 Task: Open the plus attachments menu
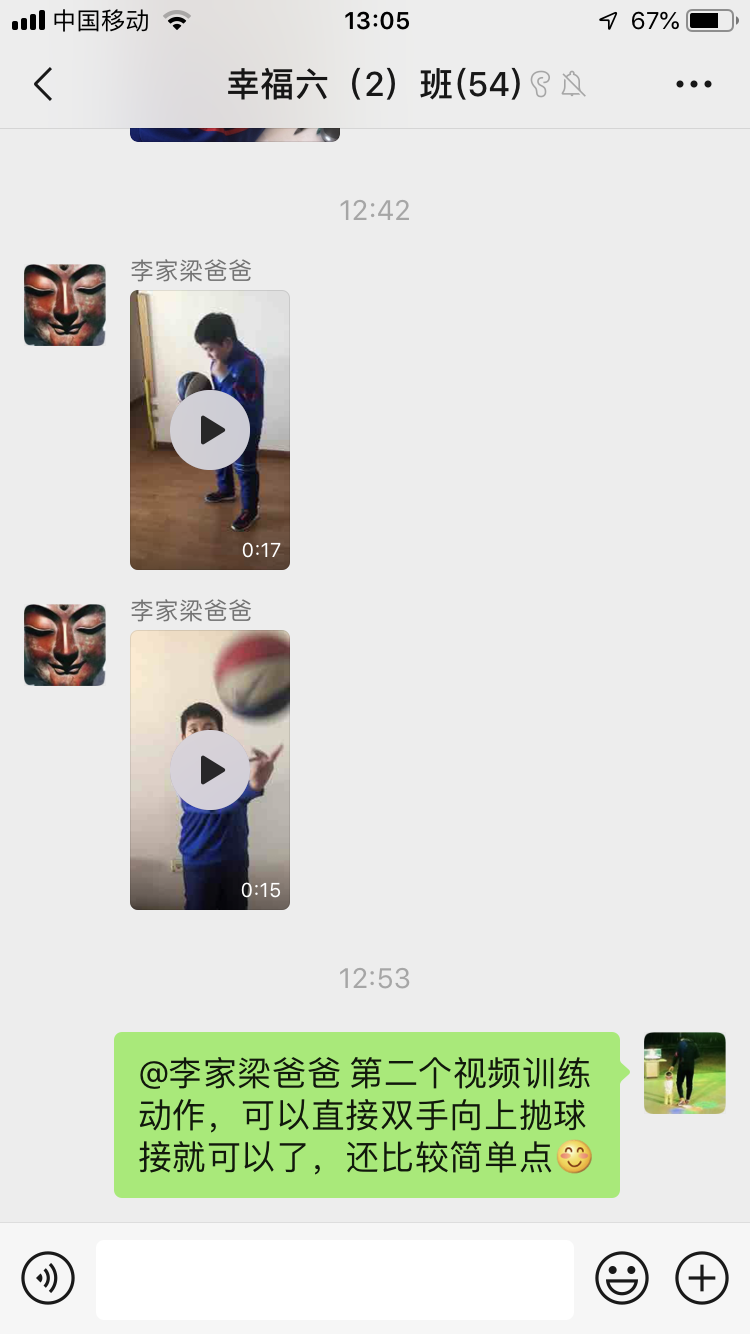[702, 1278]
